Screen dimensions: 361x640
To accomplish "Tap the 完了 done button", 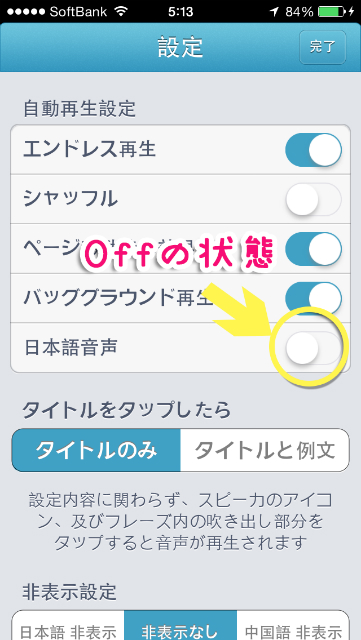I will pyautogui.click(x=322, y=47).
